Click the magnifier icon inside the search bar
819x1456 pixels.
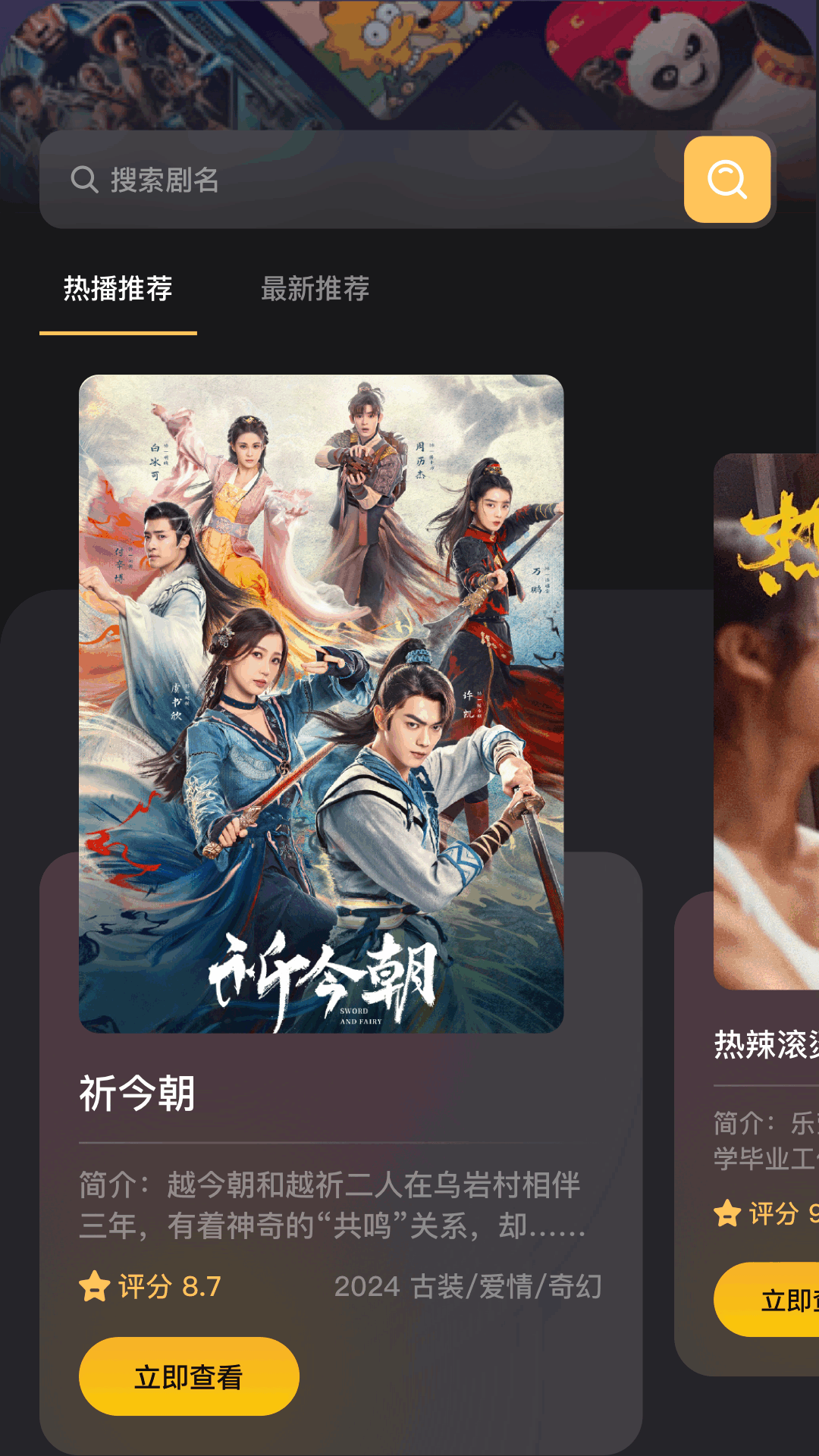coord(83,180)
